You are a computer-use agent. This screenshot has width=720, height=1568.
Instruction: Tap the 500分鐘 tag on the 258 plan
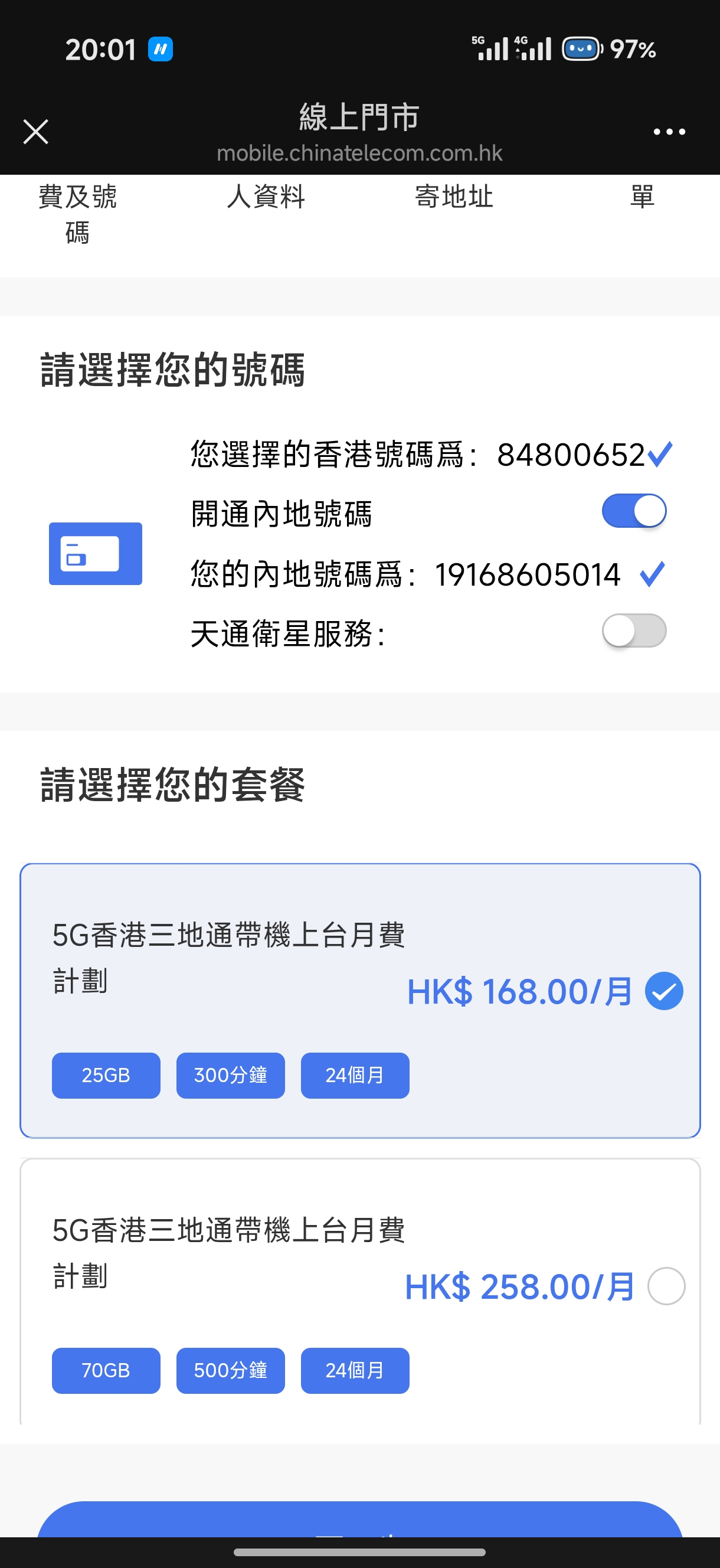[x=230, y=1370]
